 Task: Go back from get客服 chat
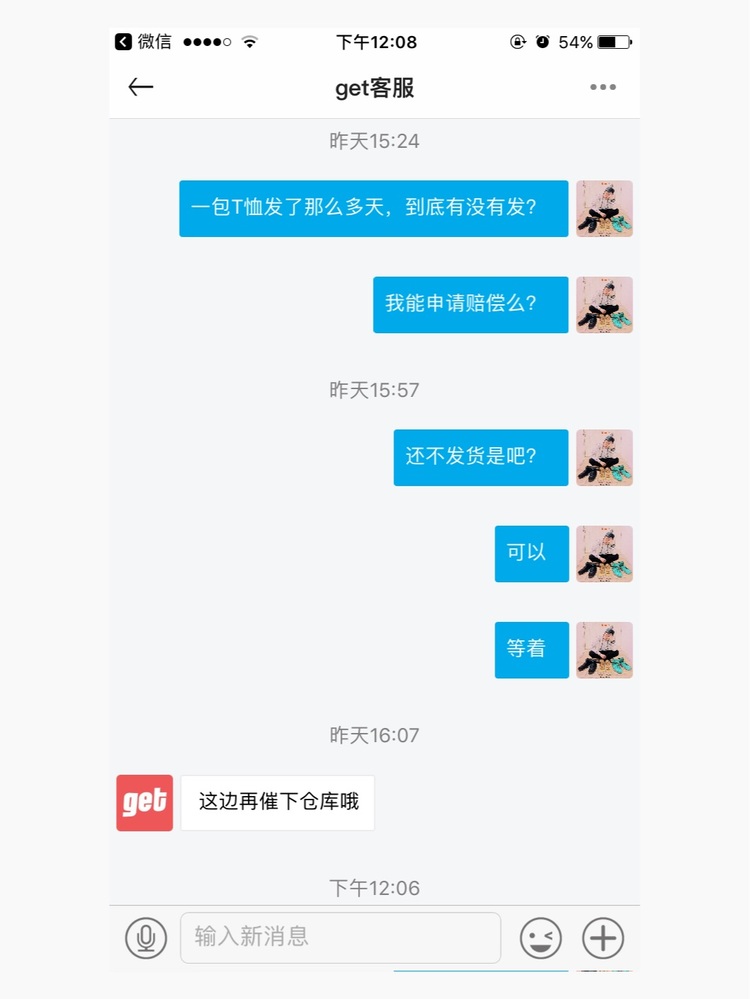141,87
